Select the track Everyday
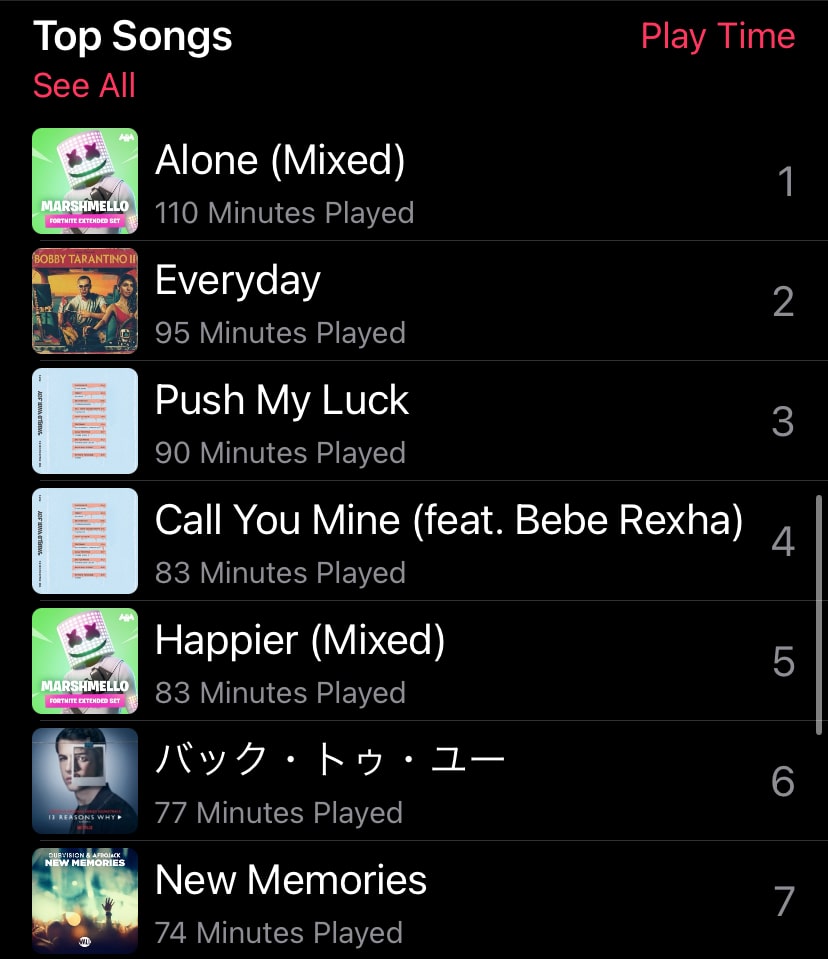The height and width of the screenshot is (959, 828). [237, 281]
